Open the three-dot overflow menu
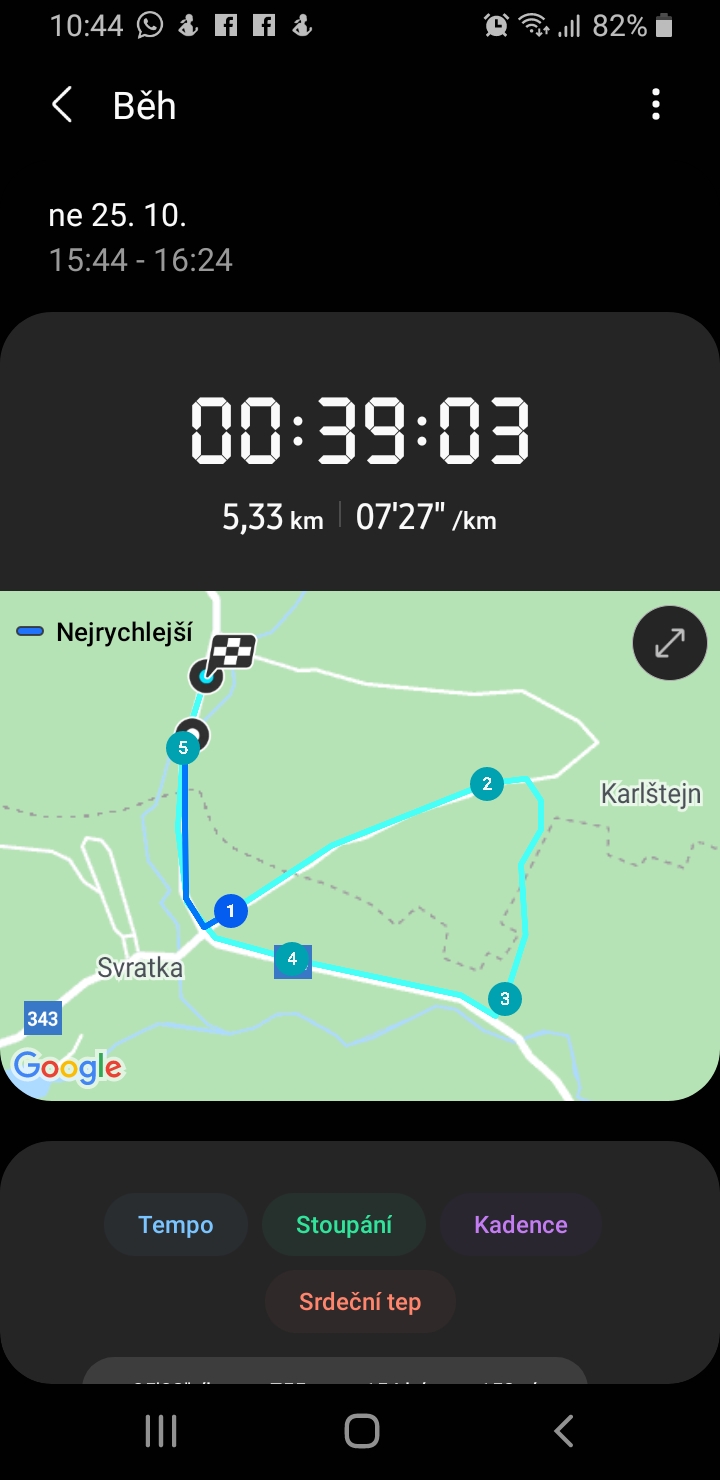720x1480 pixels. [656, 105]
